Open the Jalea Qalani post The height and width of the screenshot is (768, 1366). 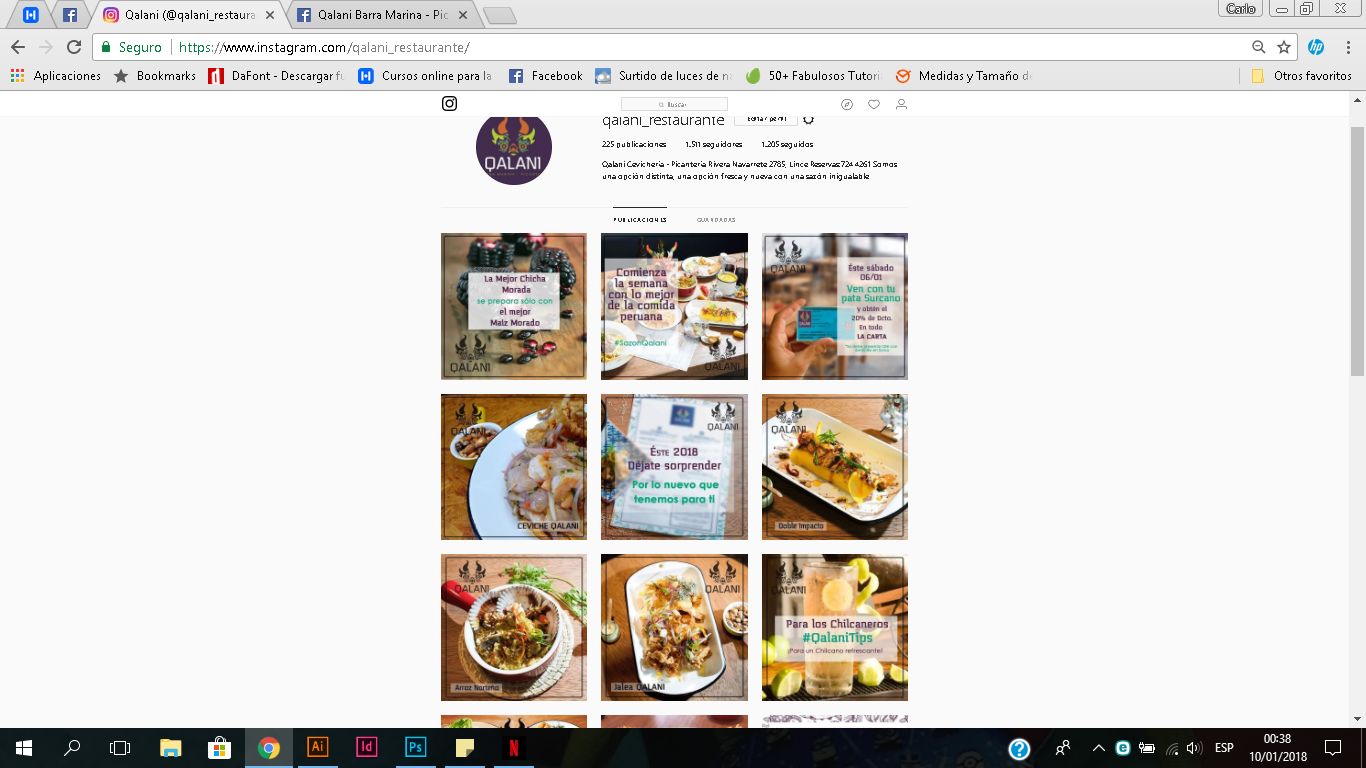click(674, 627)
